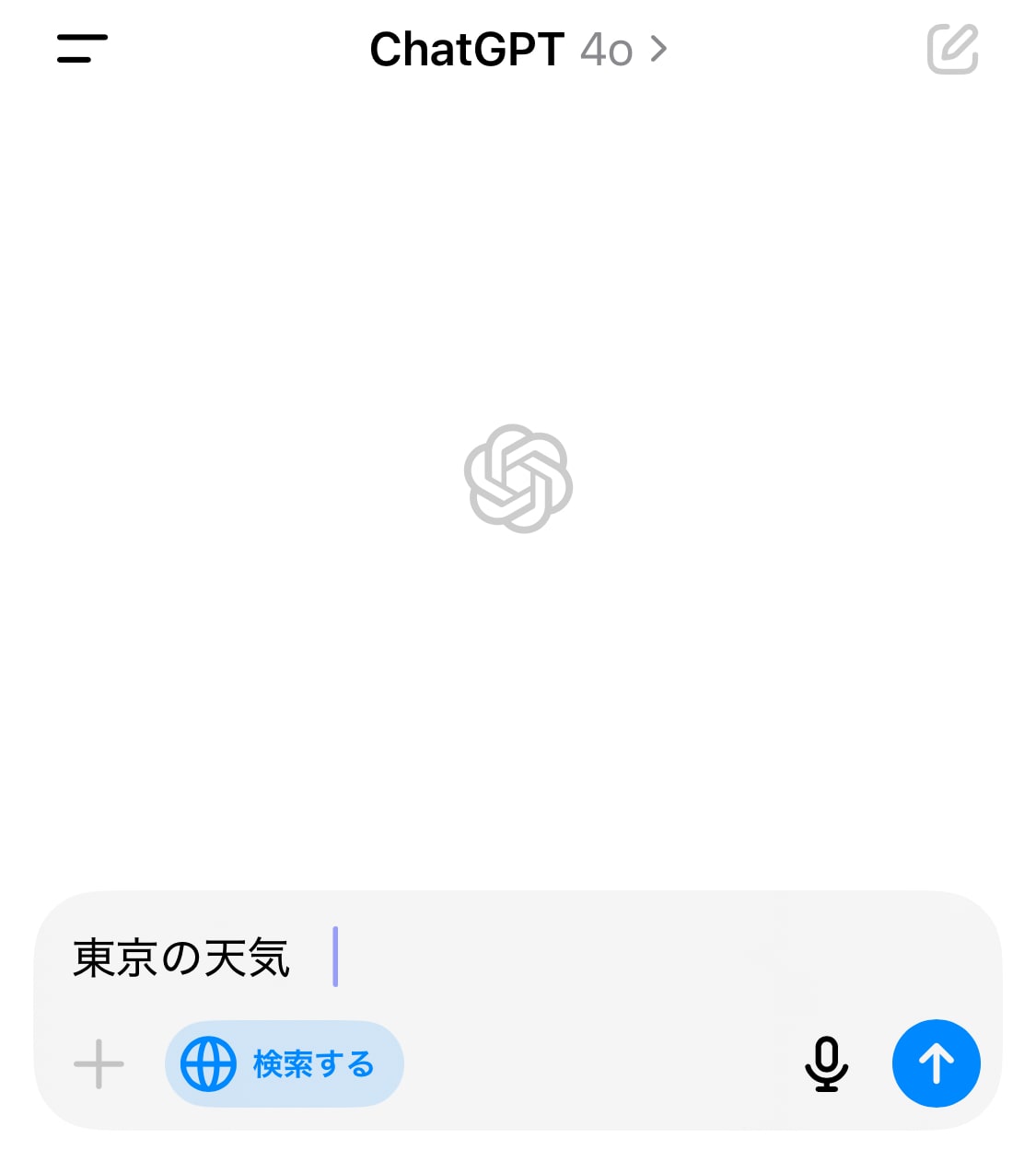Start voice input with the microphone
The height and width of the screenshot is (1150, 1036).
[x=826, y=1064]
